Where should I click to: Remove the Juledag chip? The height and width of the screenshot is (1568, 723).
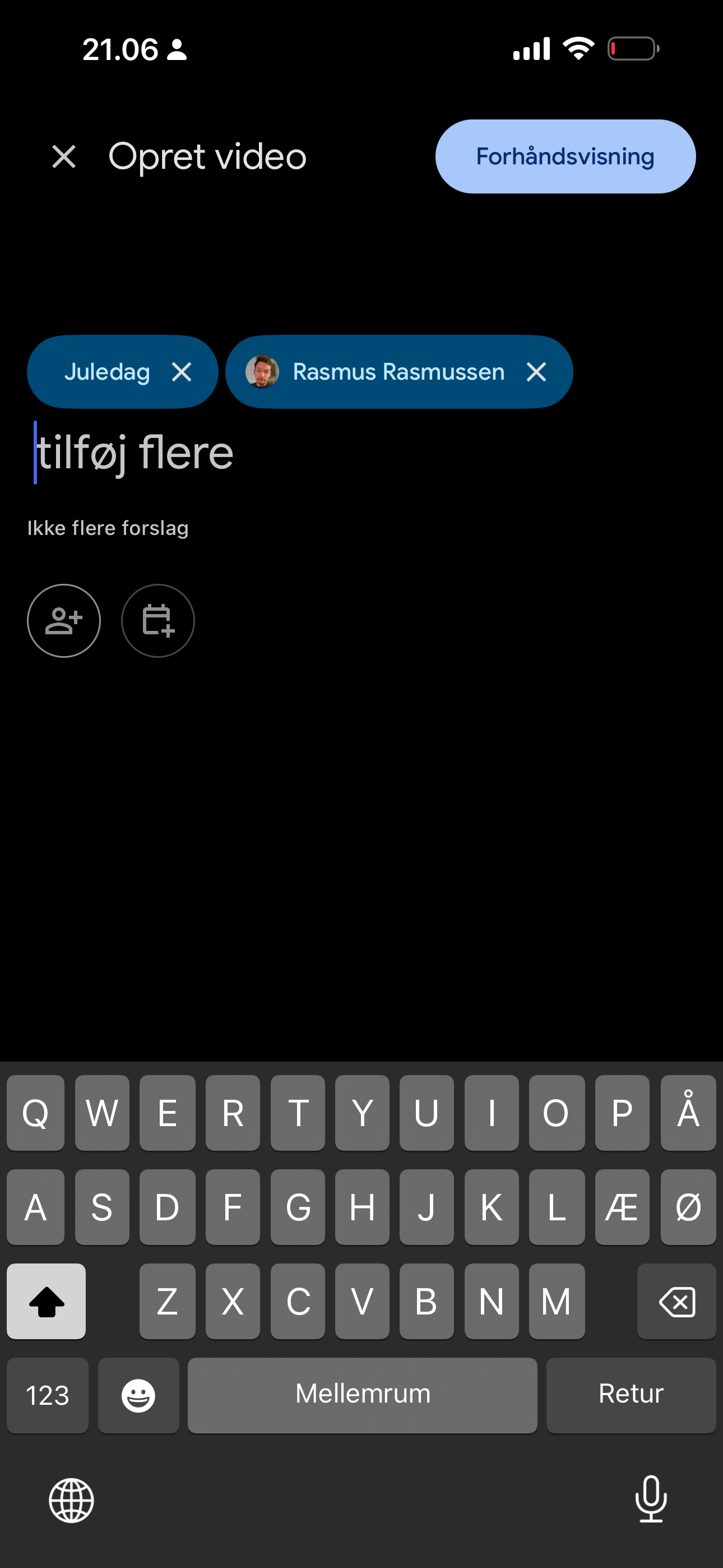pos(182,372)
